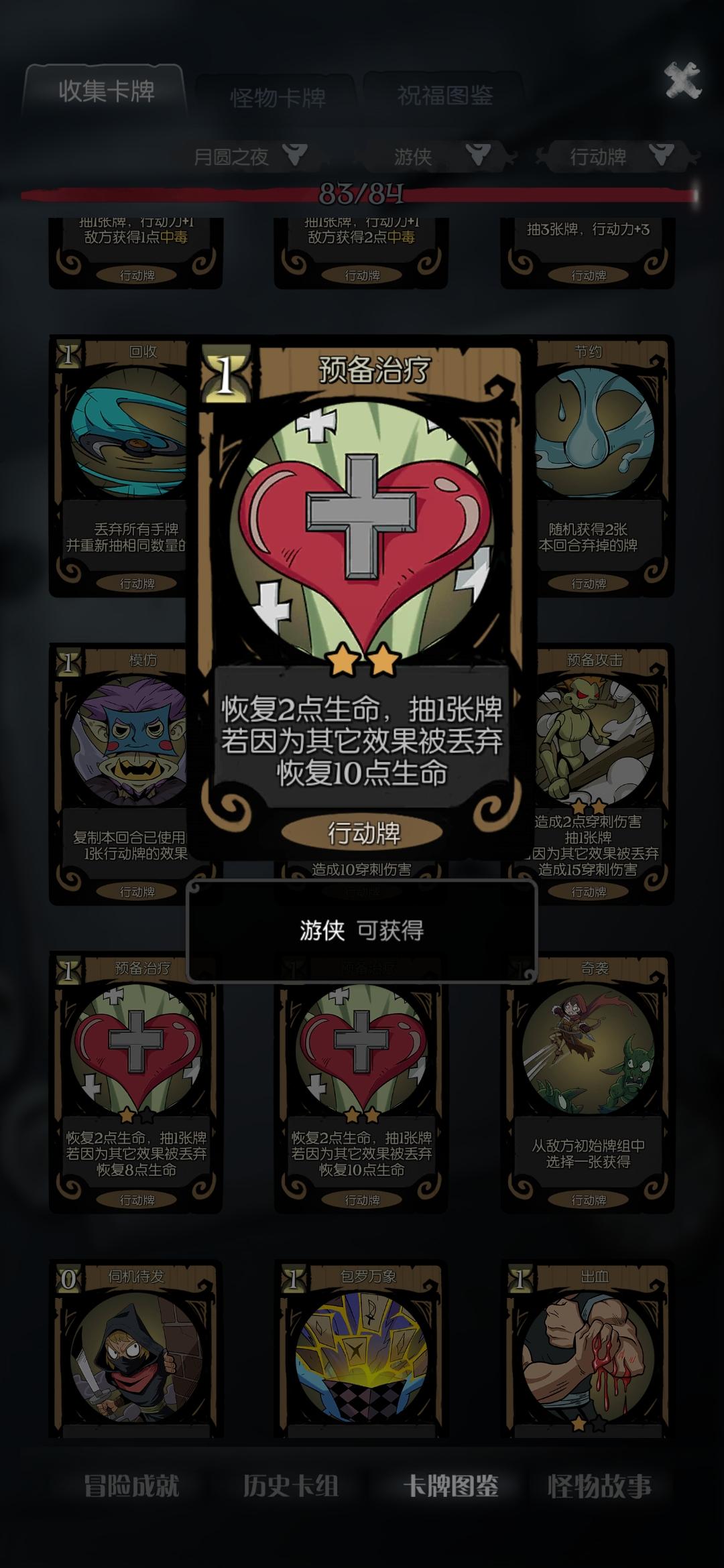Go to 历史卡组 section
Image resolution: width=724 pixels, height=1568 pixels.
point(290,1486)
